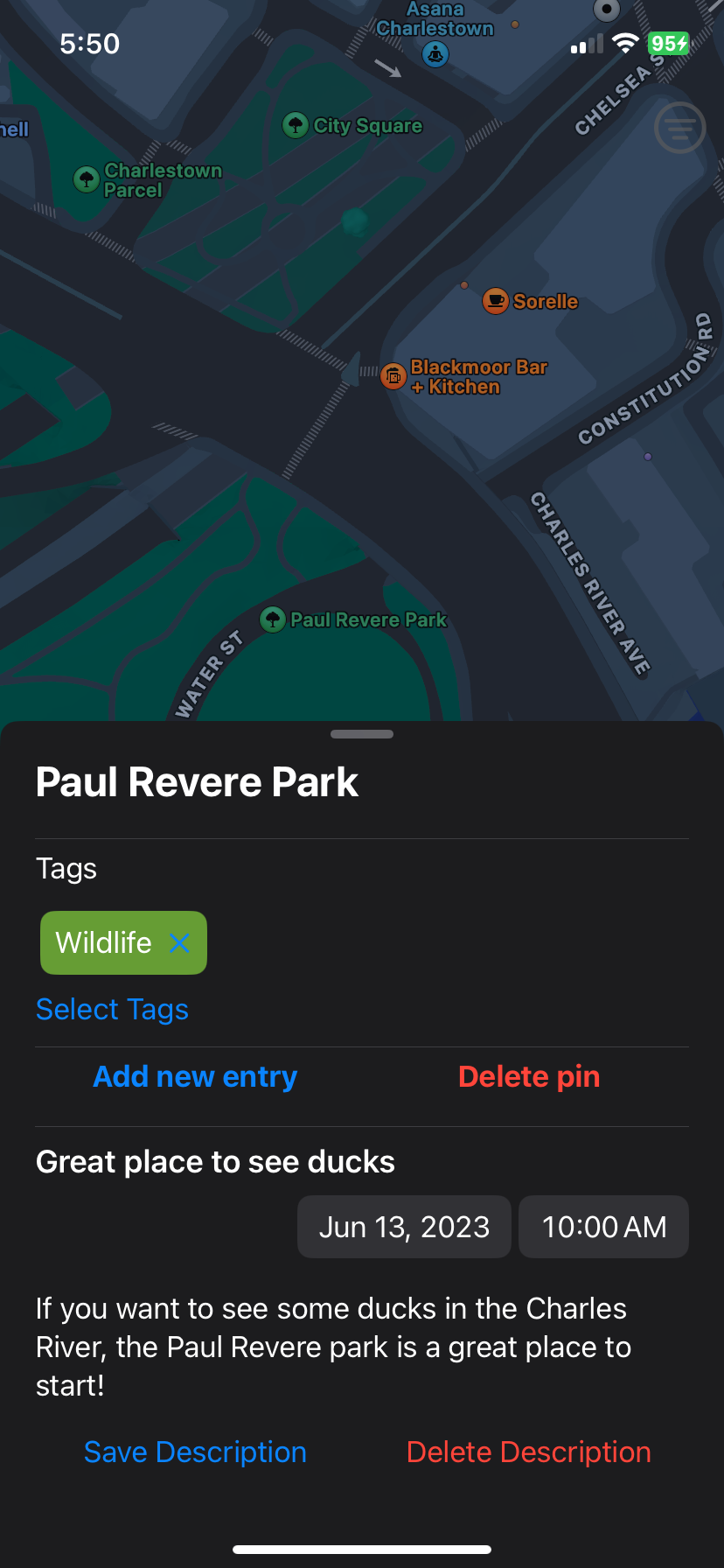
Task: Save Description of the entry
Action: point(195,1452)
